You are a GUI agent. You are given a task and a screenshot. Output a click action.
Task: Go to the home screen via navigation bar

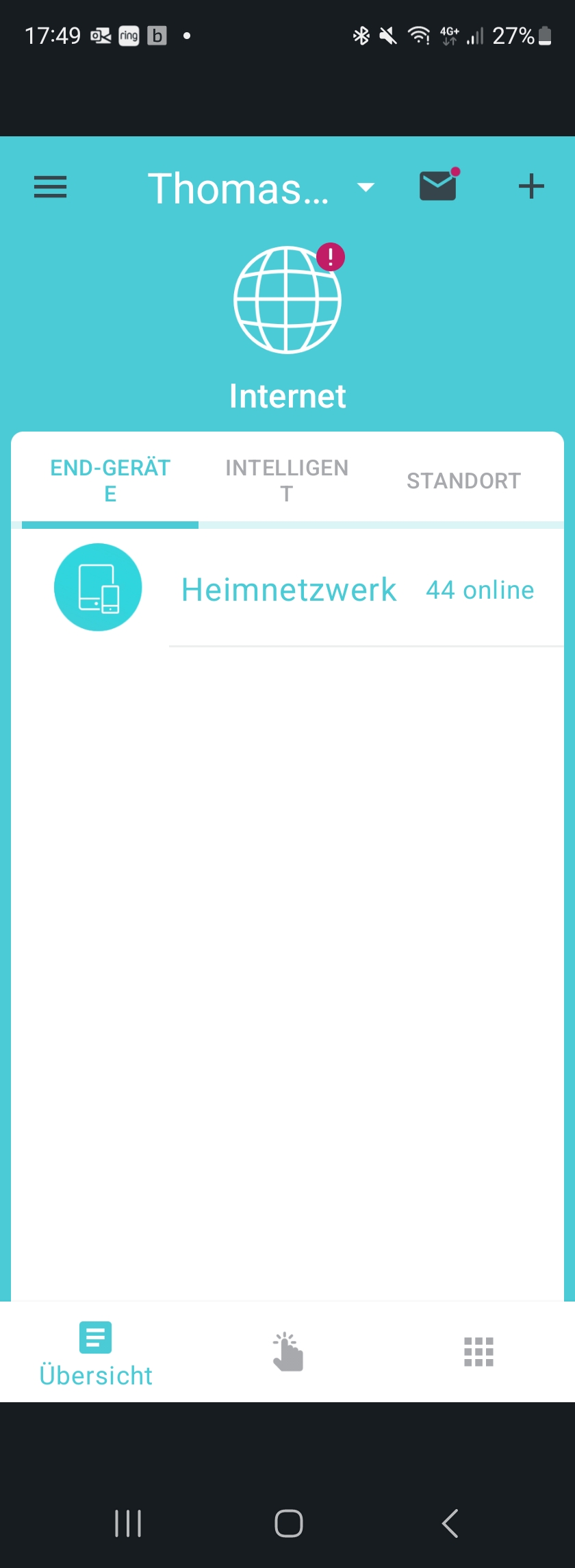(288, 1523)
